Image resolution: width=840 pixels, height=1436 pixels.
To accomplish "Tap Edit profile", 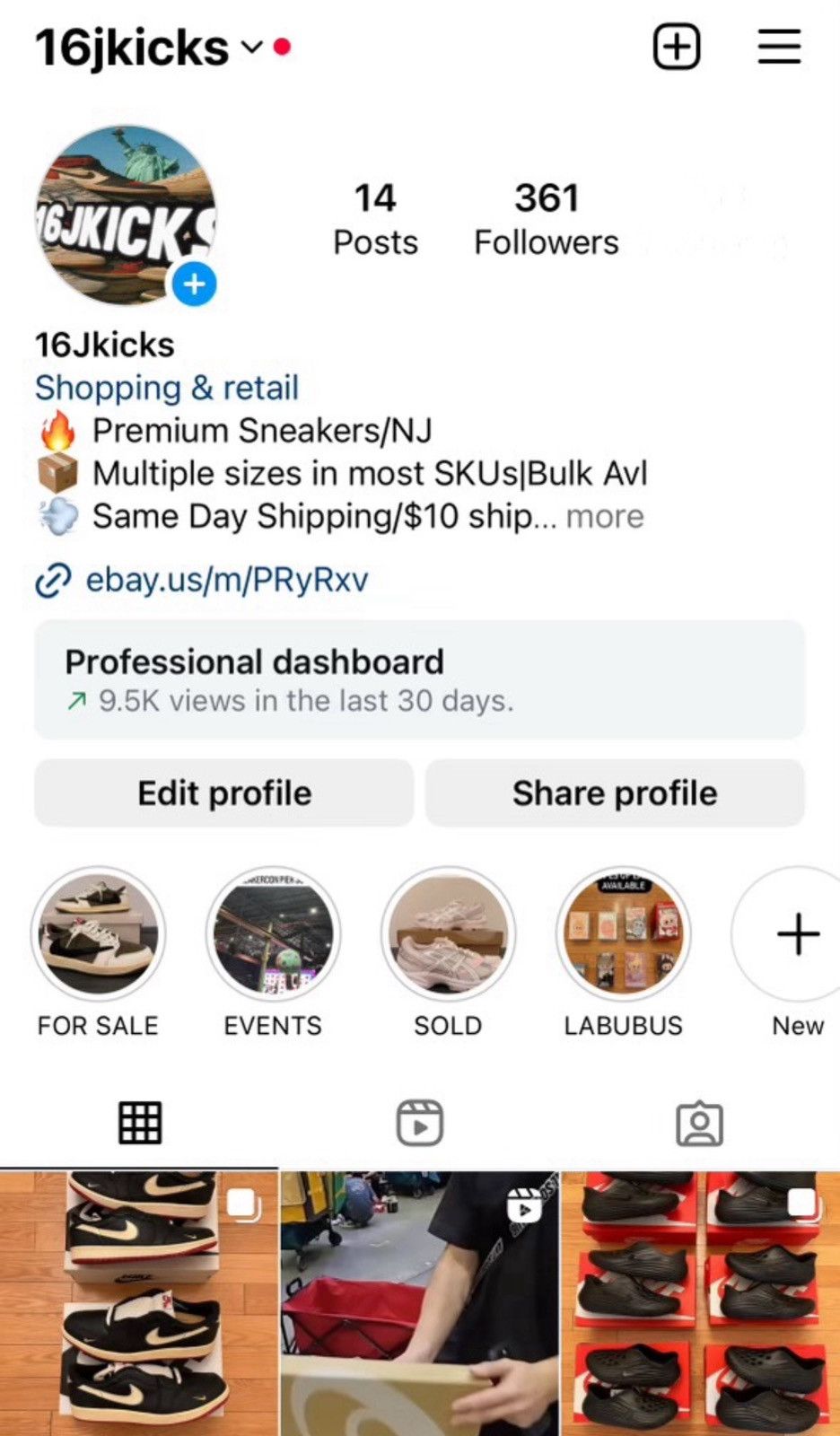I will point(223,792).
